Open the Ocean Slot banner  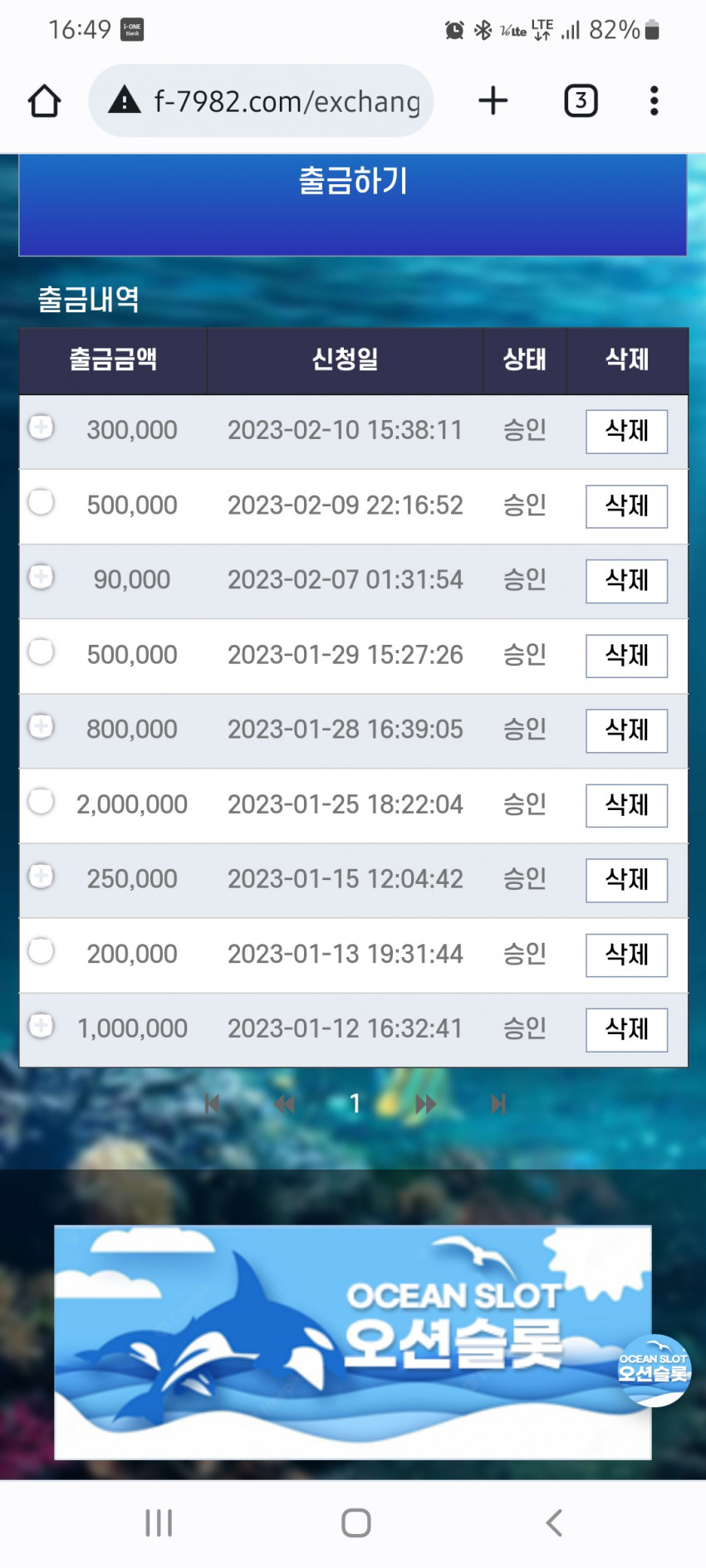[x=353, y=1342]
